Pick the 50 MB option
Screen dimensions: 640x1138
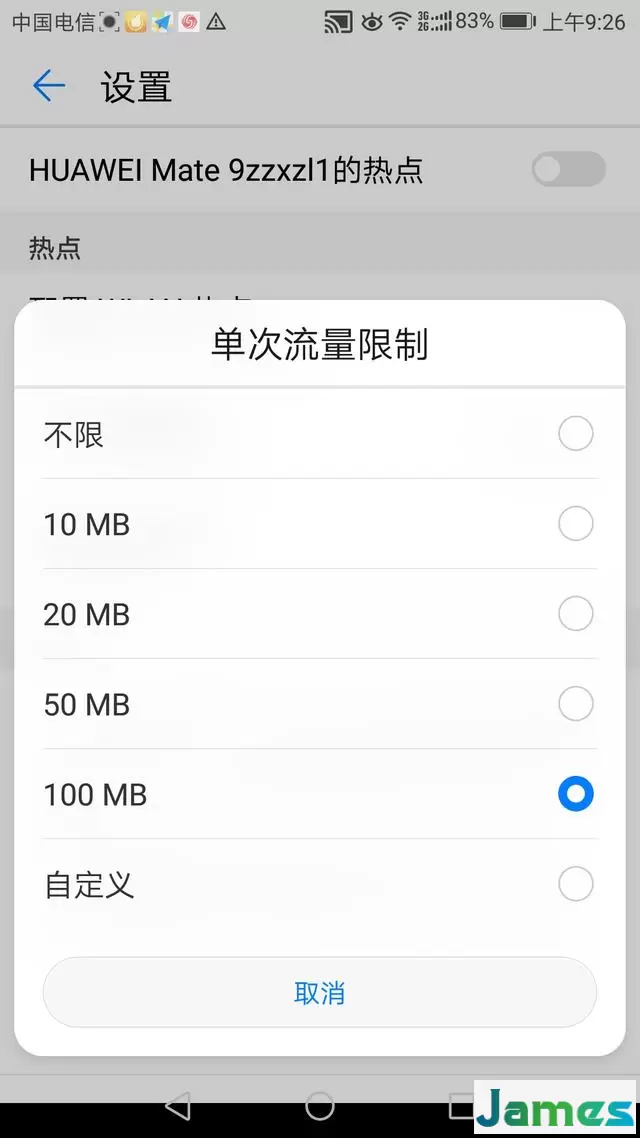[319, 704]
